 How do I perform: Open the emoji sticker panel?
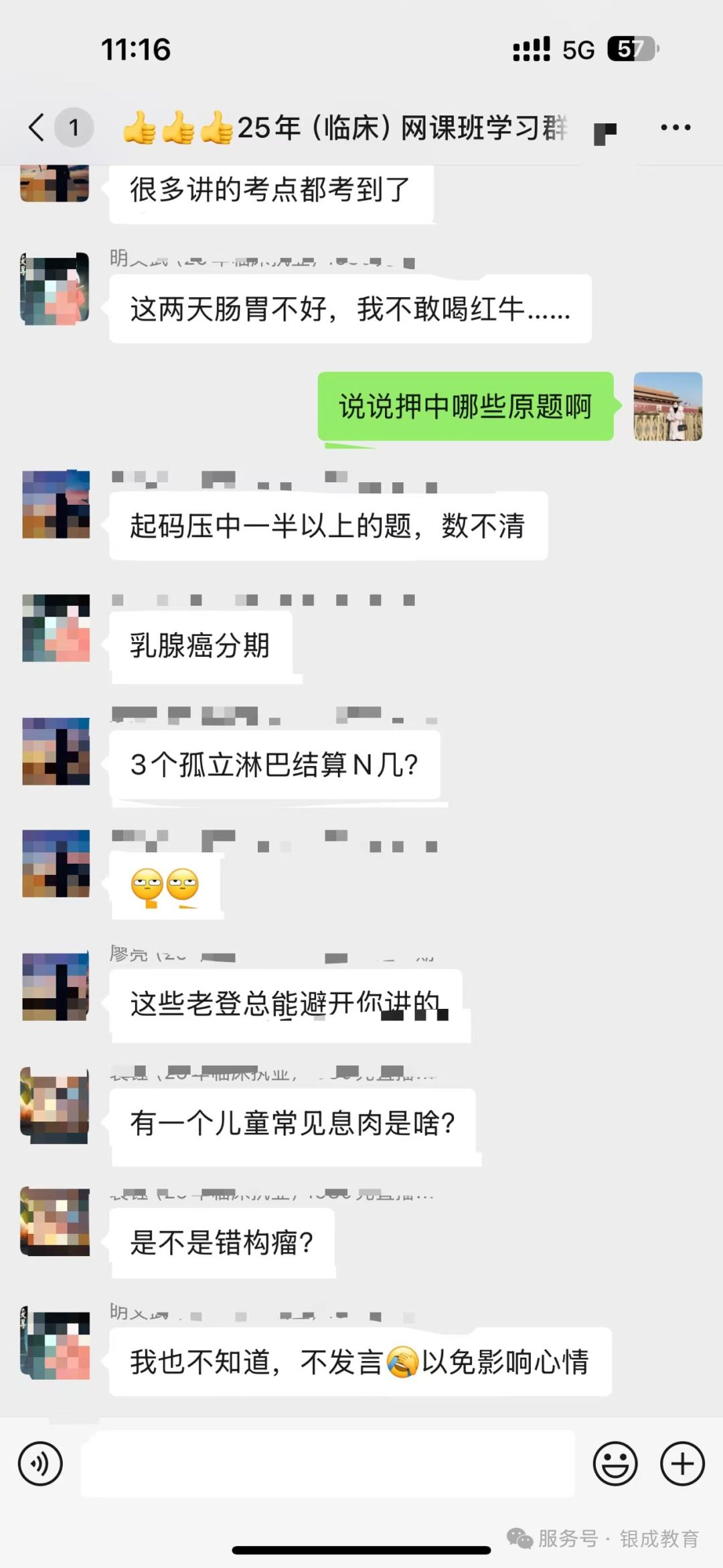click(x=615, y=1464)
